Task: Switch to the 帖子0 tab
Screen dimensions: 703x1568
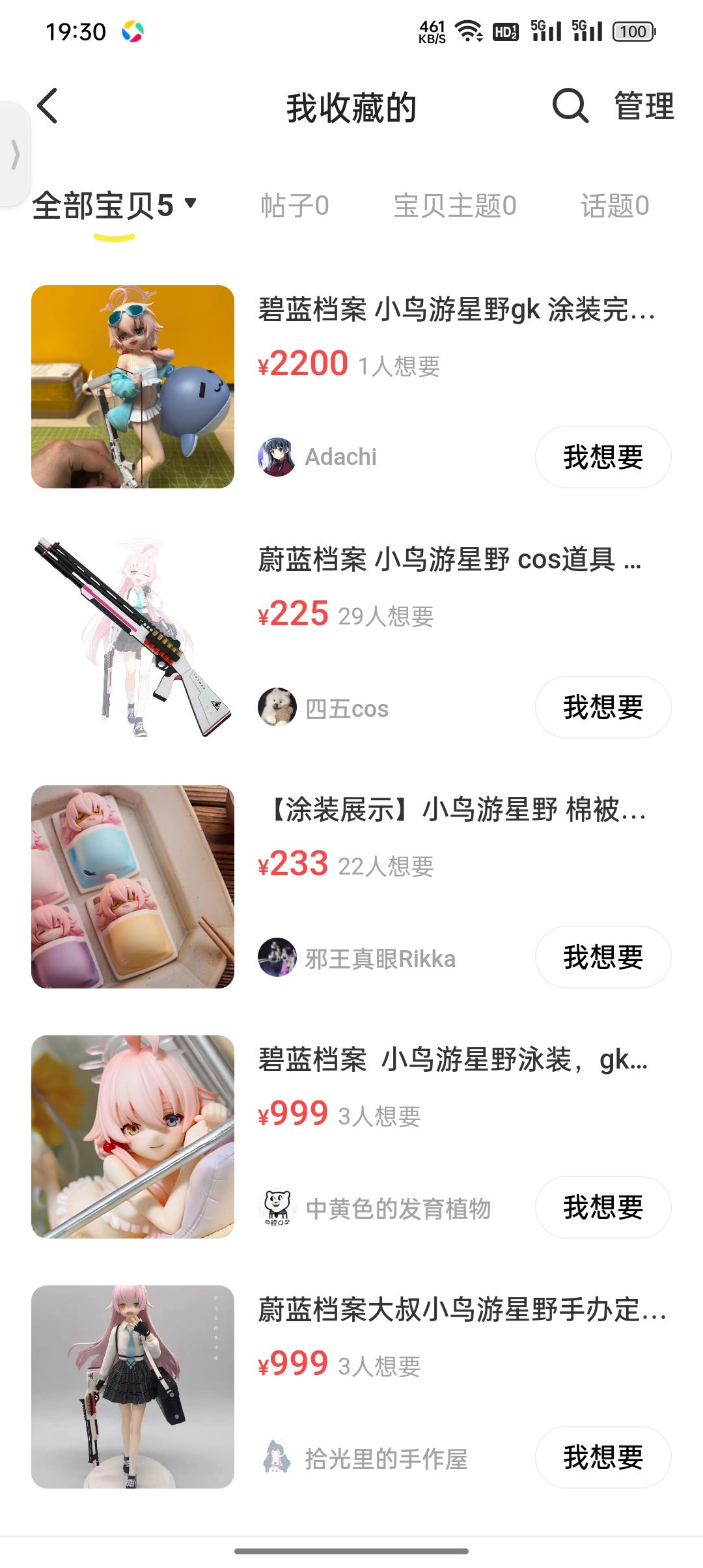Action: point(296,205)
